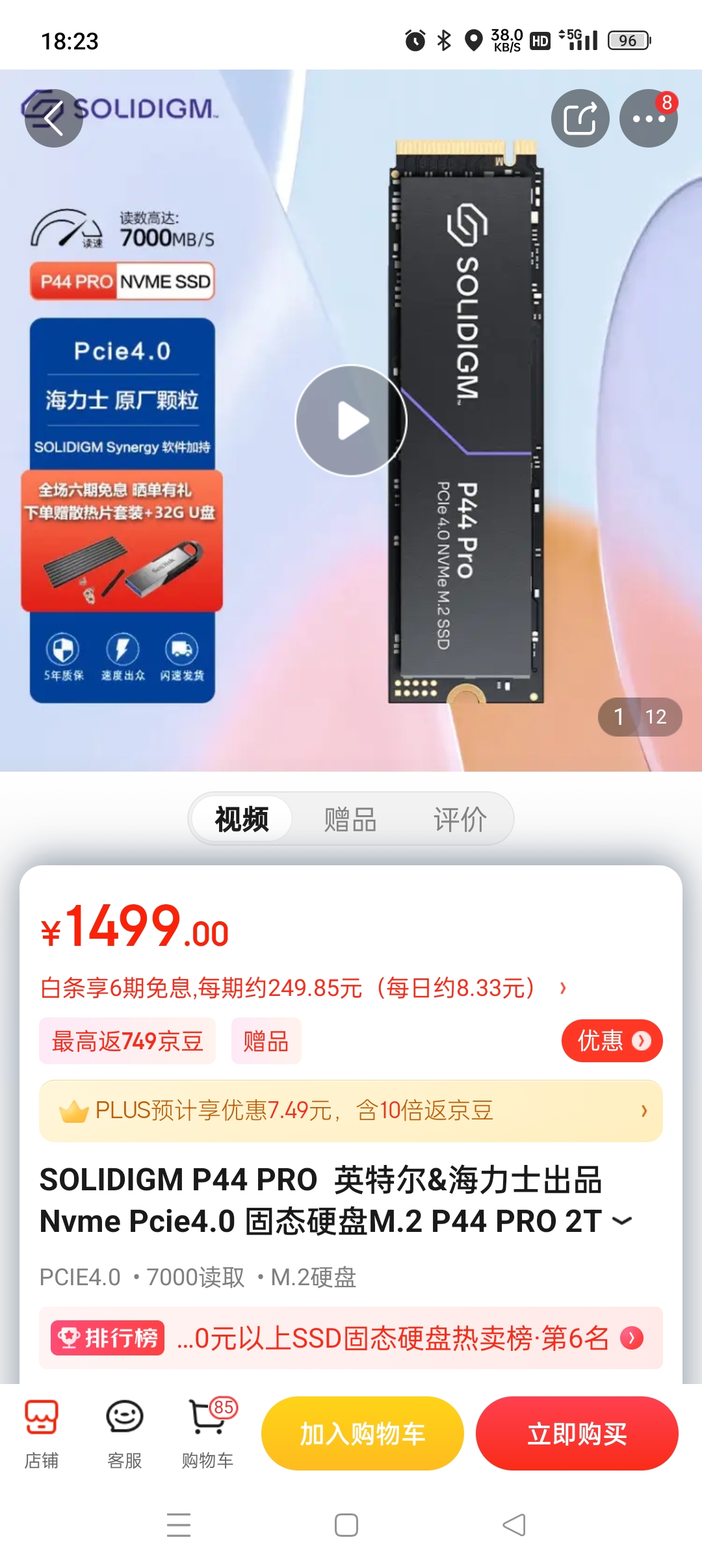Image resolution: width=702 pixels, height=1568 pixels.
Task: Tap 加入购物车 to add to cart
Action: [x=362, y=1433]
